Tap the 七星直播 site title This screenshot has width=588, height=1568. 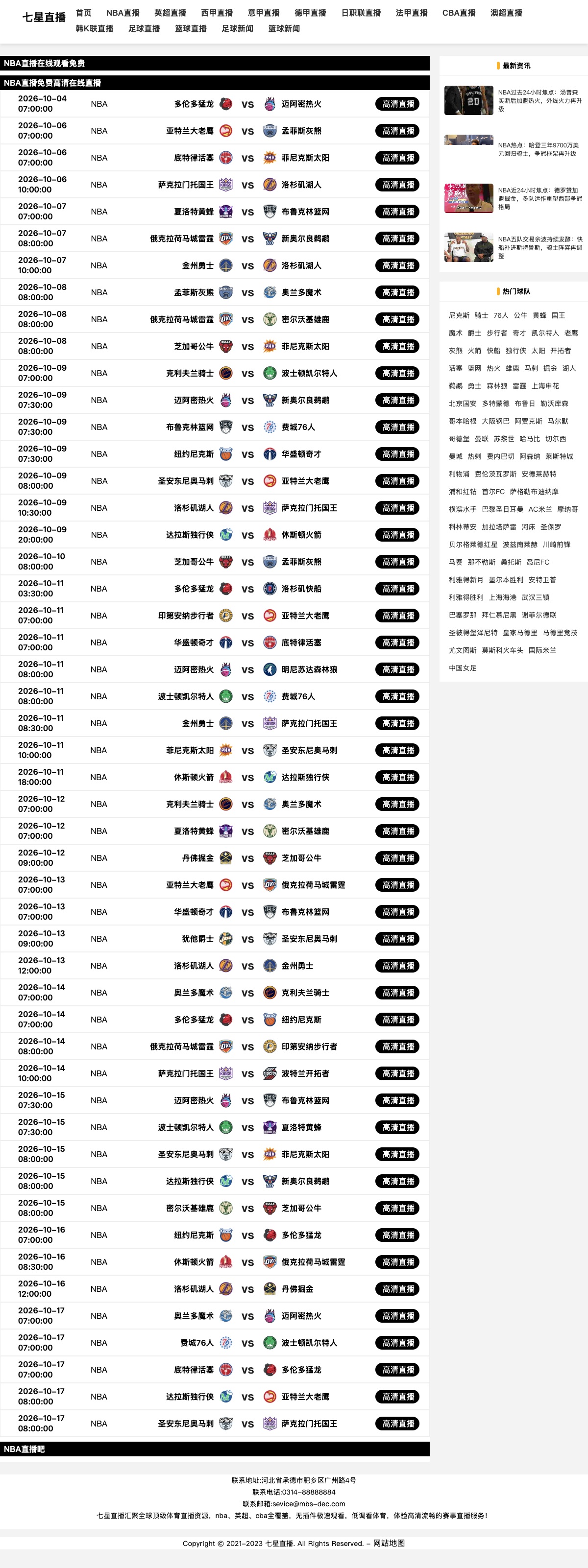(44, 17)
